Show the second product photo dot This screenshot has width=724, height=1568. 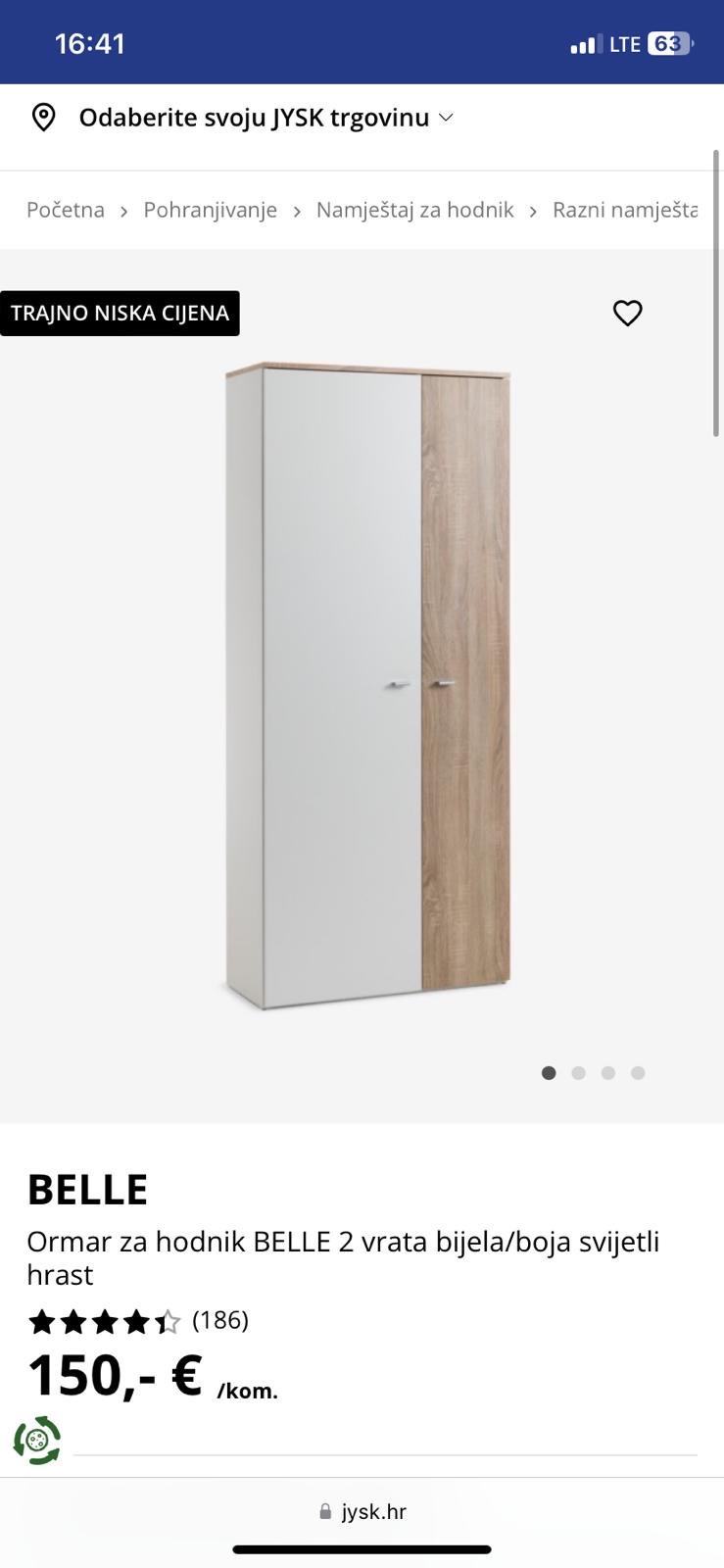[578, 1073]
